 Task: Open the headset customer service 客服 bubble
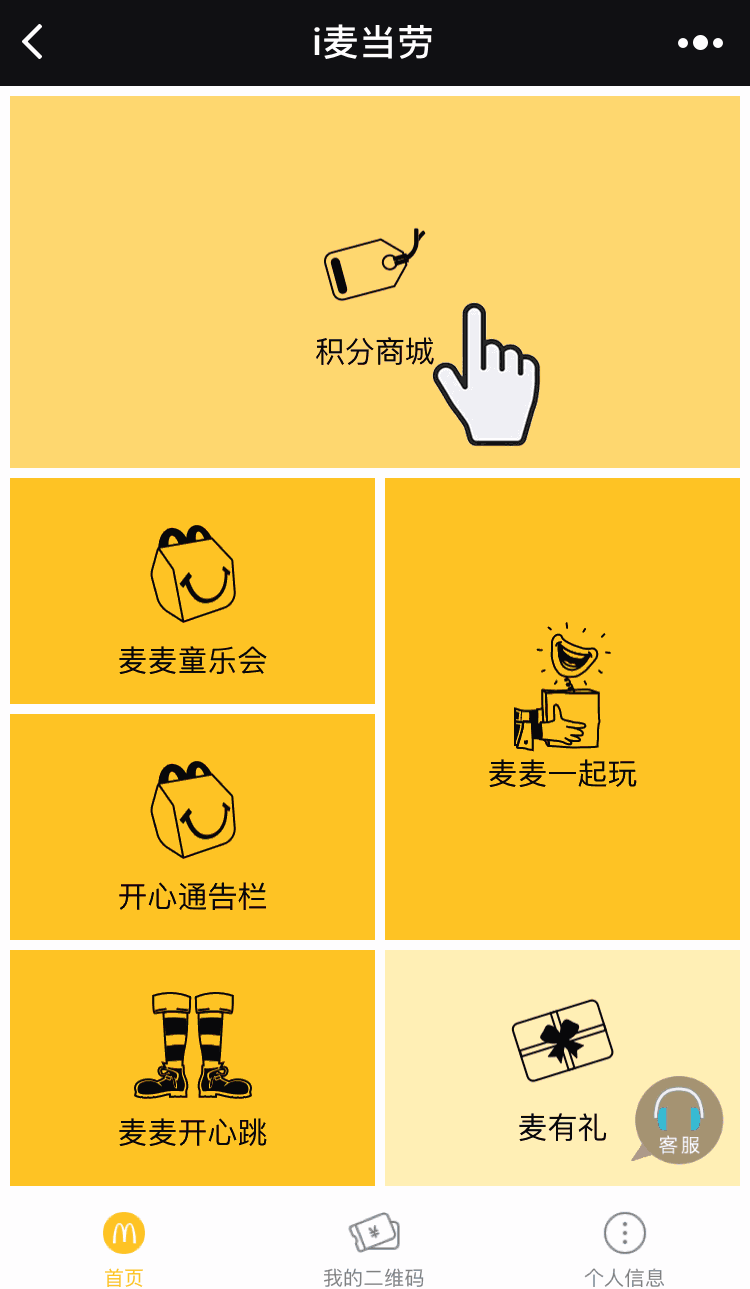pyautogui.click(x=678, y=1118)
